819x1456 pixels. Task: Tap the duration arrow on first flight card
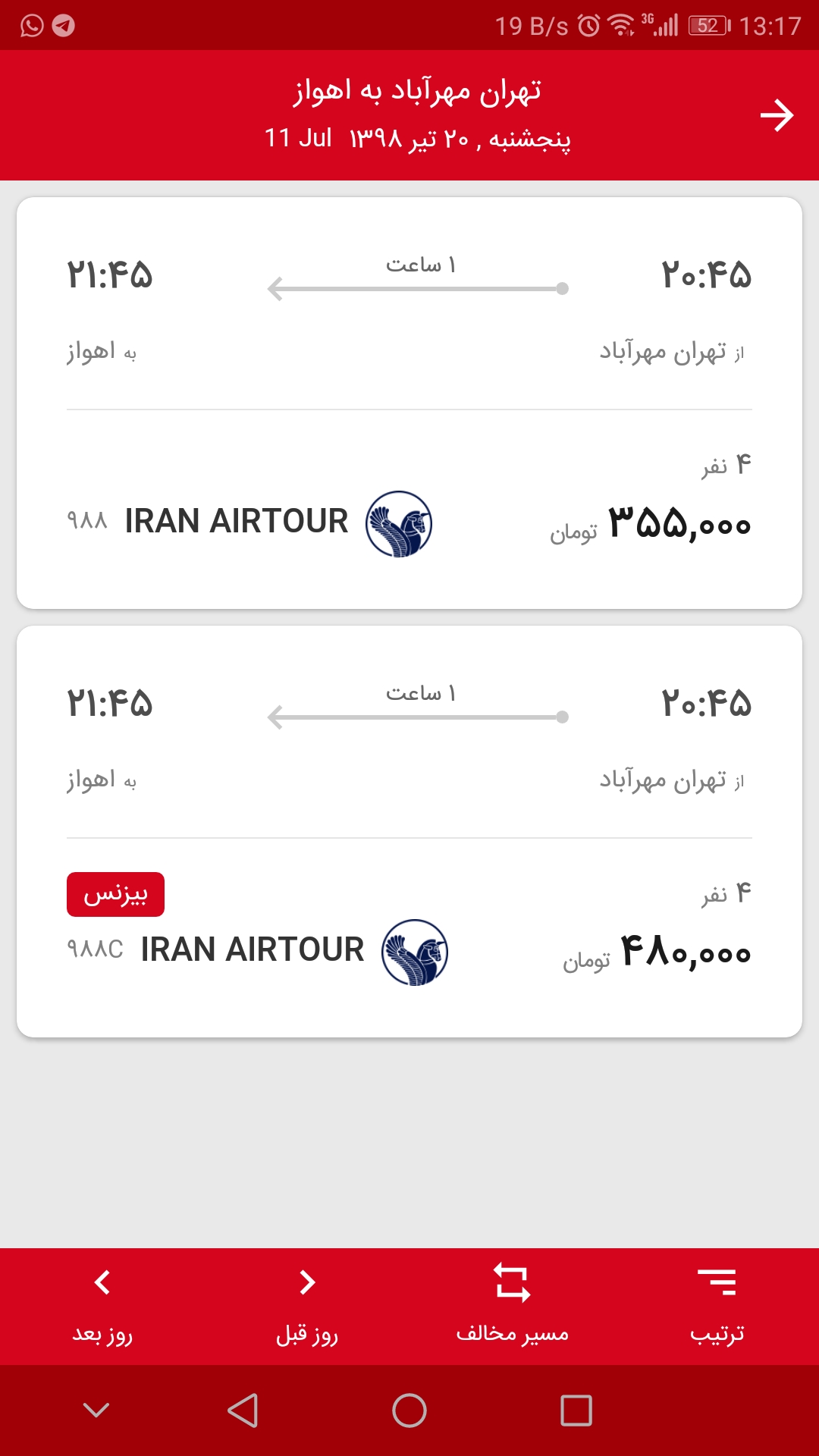[416, 287]
